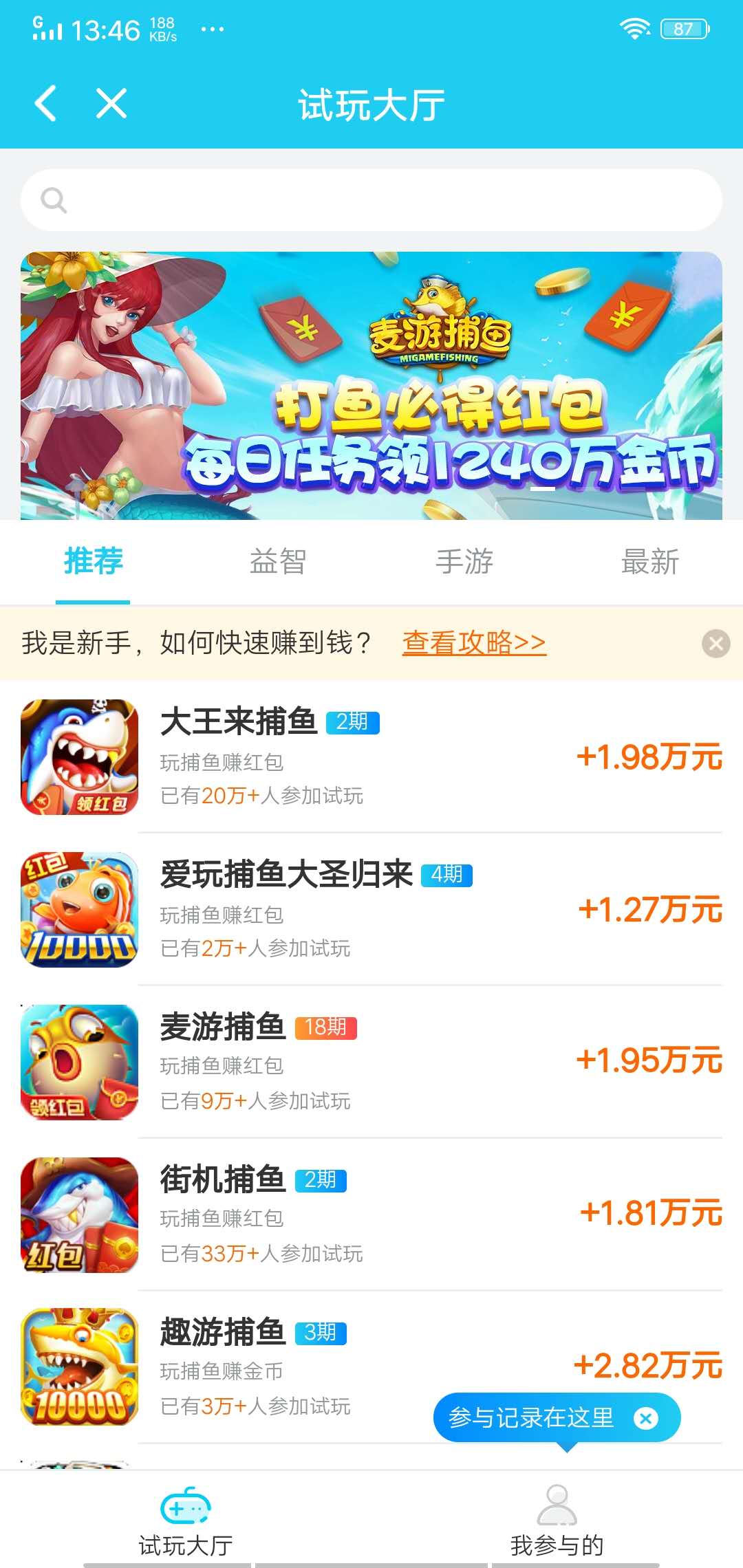Switch to the 益智 tab

pyautogui.click(x=279, y=562)
